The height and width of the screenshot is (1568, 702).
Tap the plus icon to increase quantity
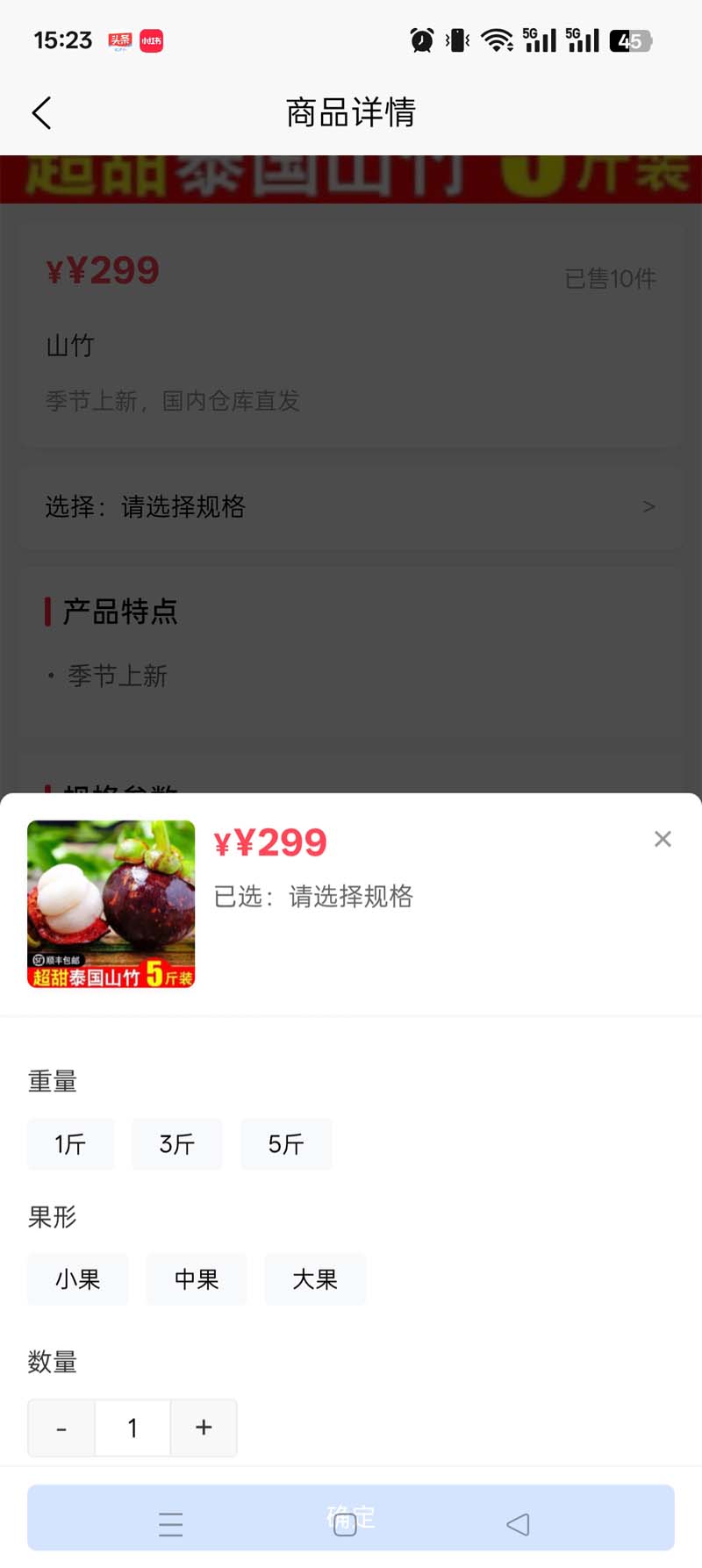pyautogui.click(x=203, y=1428)
